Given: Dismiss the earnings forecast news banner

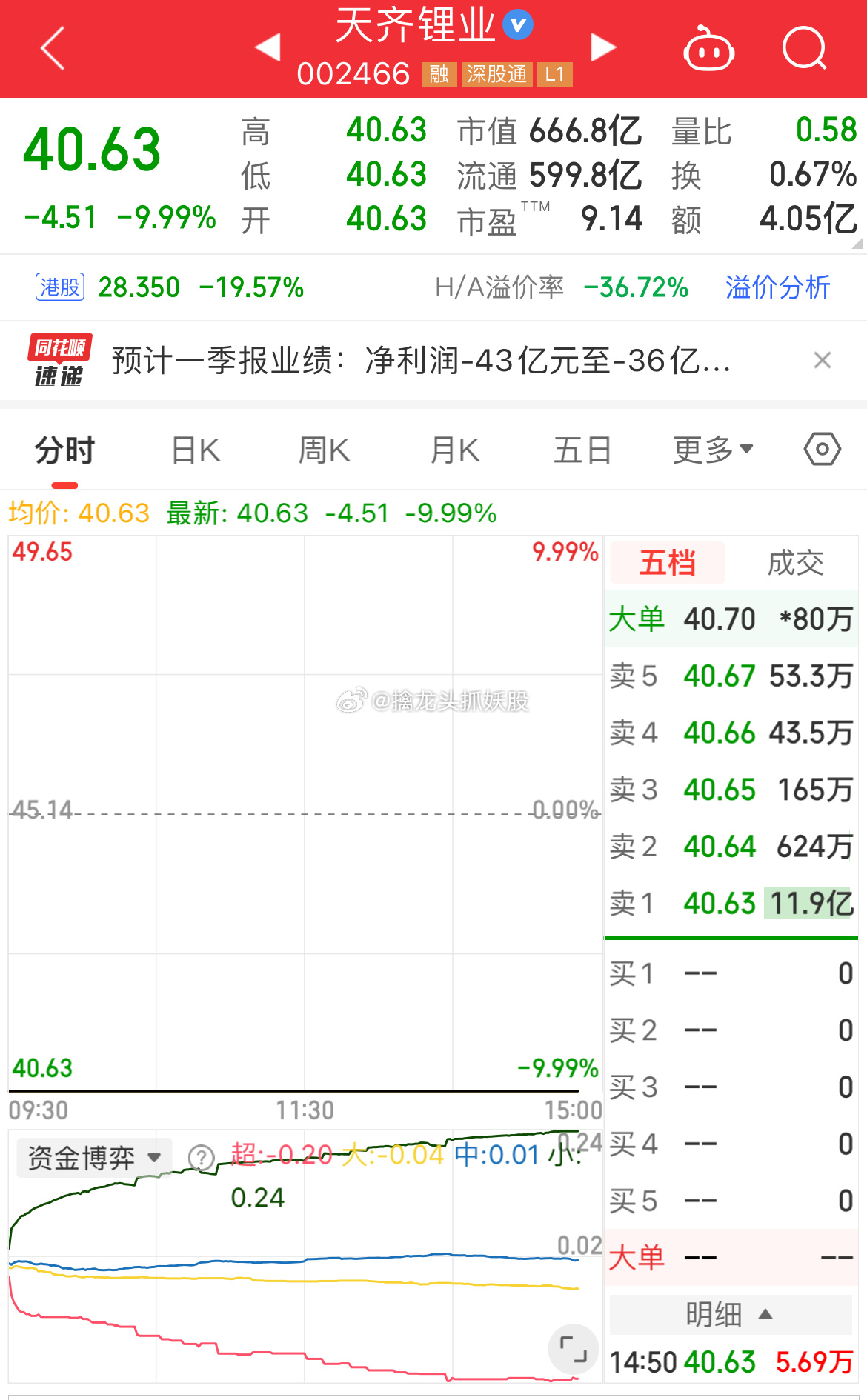Looking at the screenshot, I should (823, 361).
